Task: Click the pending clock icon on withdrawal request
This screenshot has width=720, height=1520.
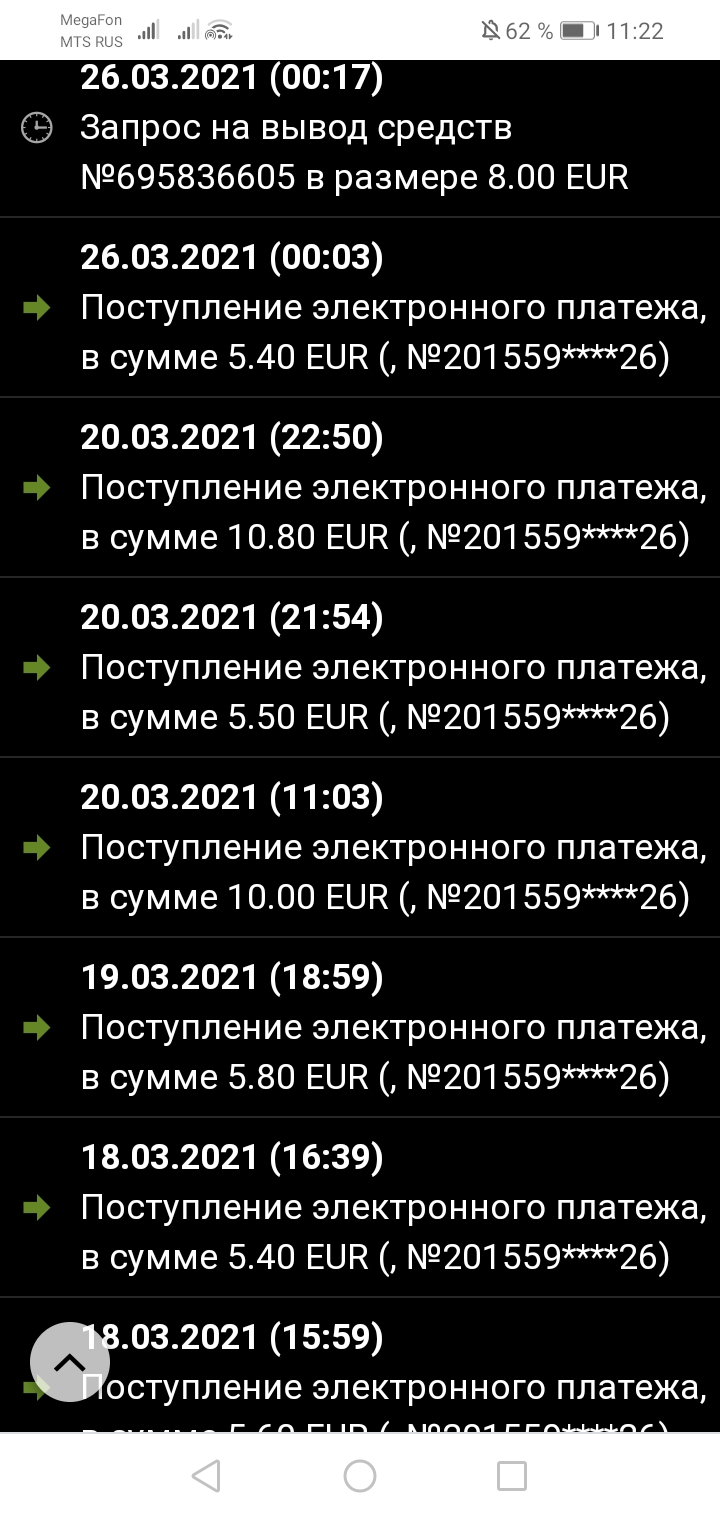Action: (37, 127)
